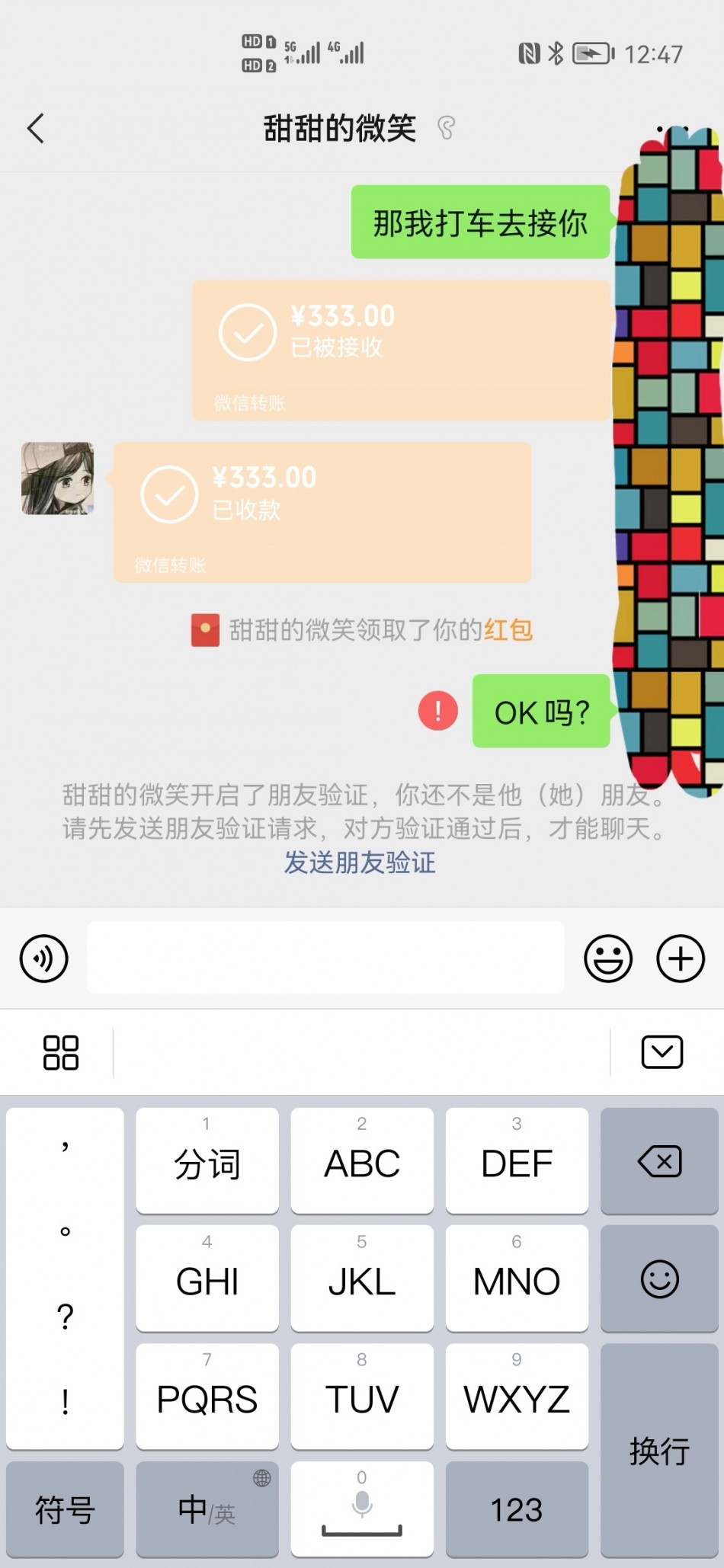Open the keyboard emoji key
The width and height of the screenshot is (724, 1568).
pyautogui.click(x=659, y=1278)
